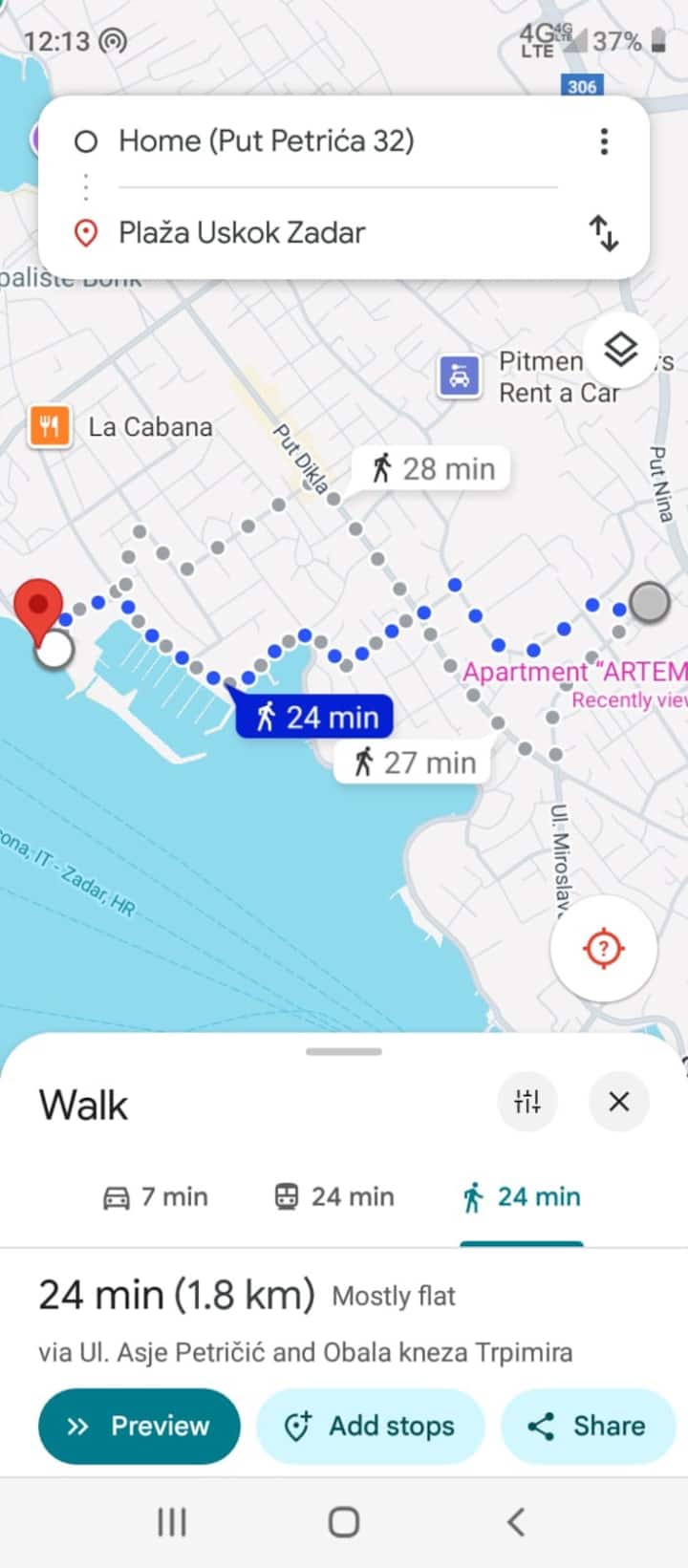Select the walking 24 min tab
The width and height of the screenshot is (688, 1568).
click(x=521, y=1197)
